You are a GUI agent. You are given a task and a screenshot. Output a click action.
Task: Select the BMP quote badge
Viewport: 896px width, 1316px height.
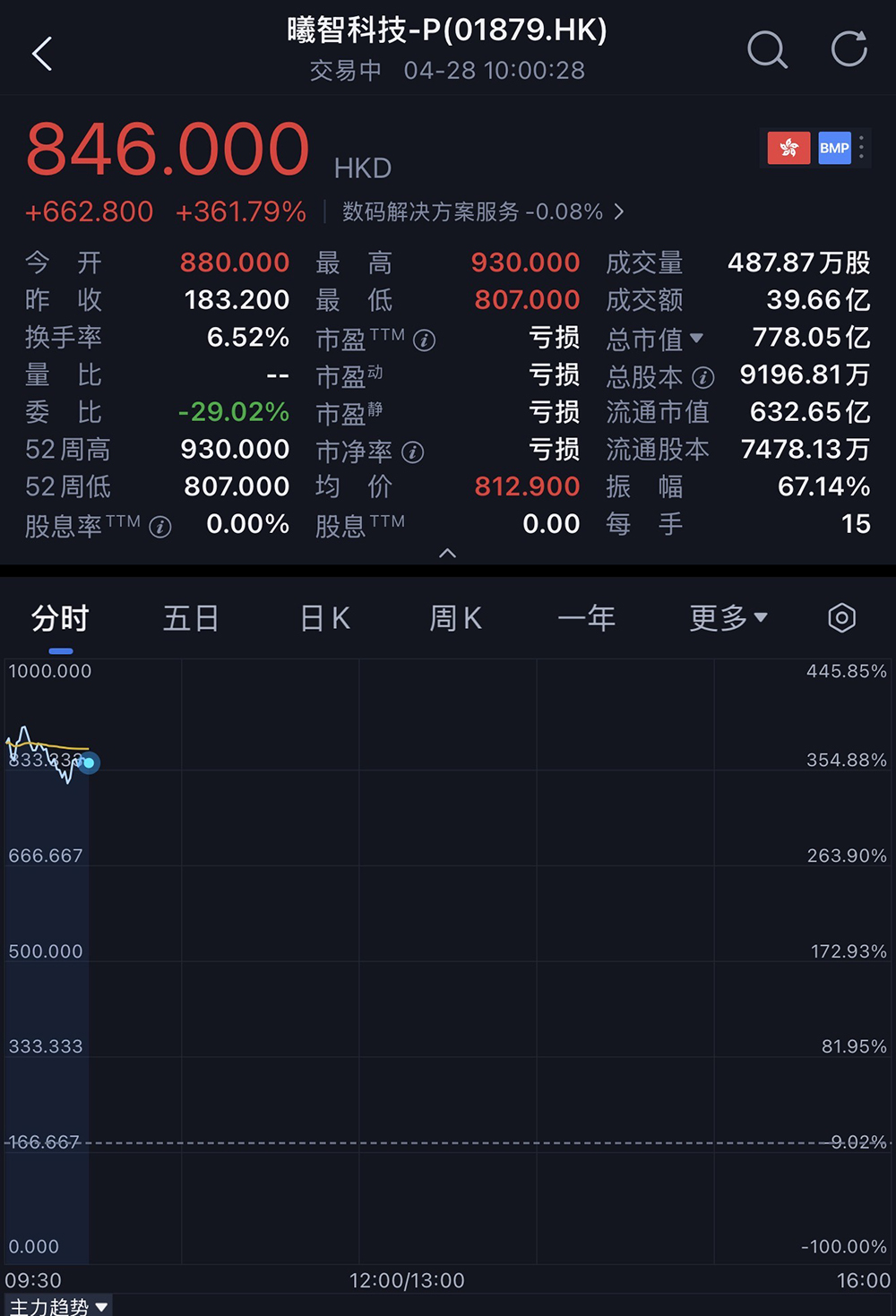(834, 148)
